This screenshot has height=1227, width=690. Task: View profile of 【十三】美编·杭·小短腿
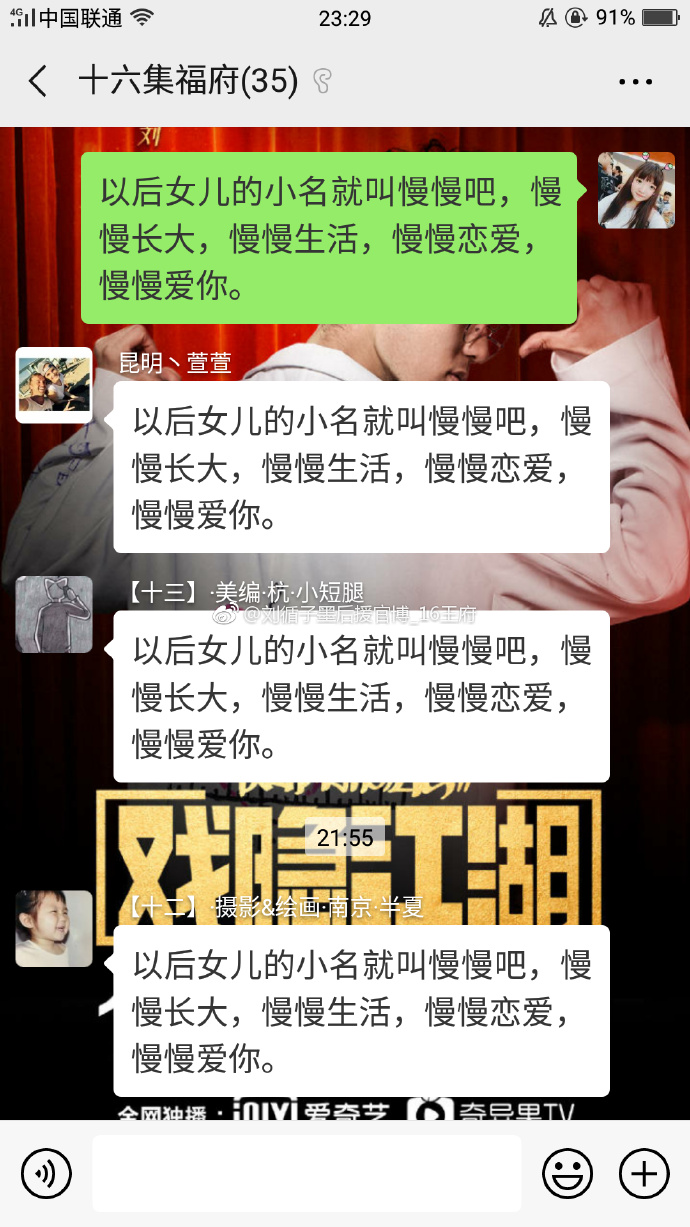click(54, 614)
